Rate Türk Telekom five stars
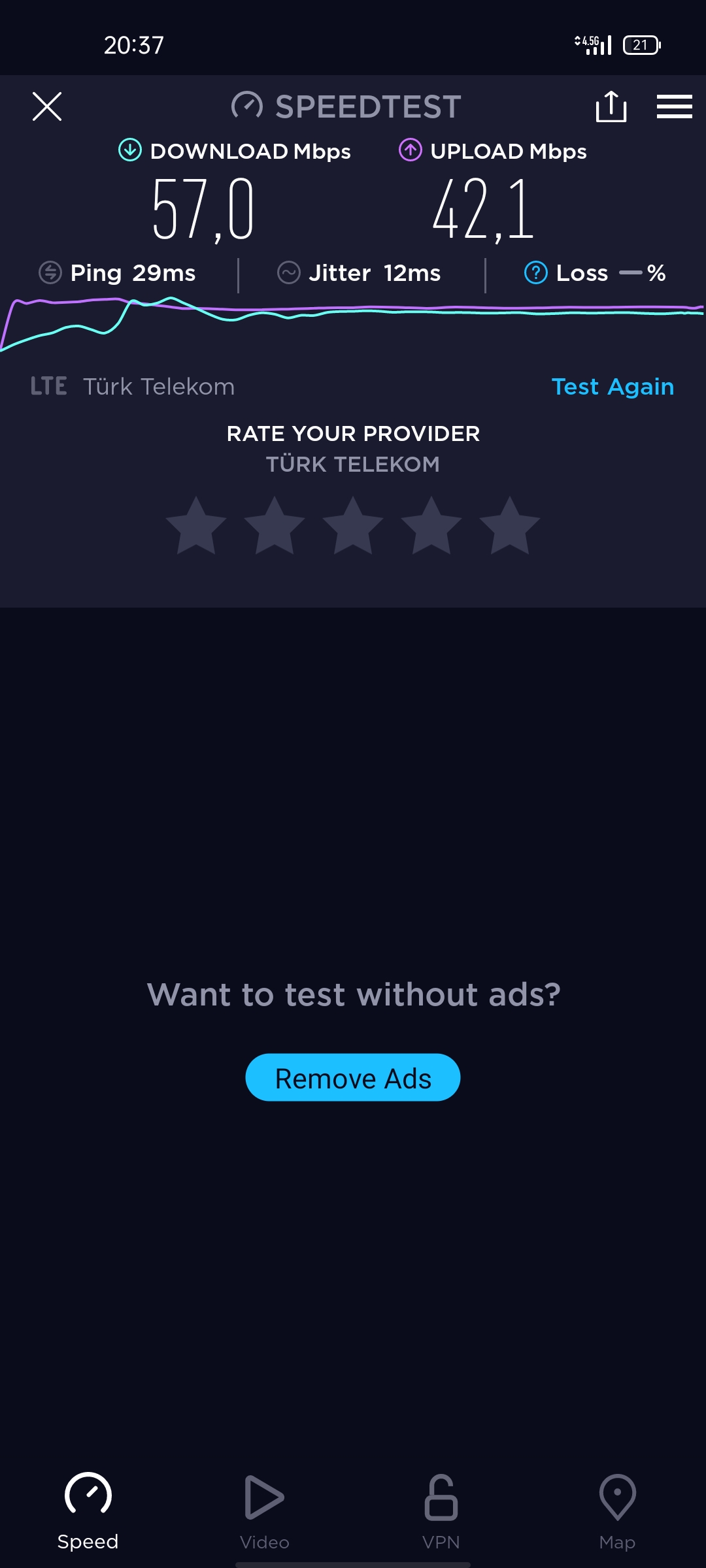Viewport: 706px width, 1568px height. coord(510,526)
